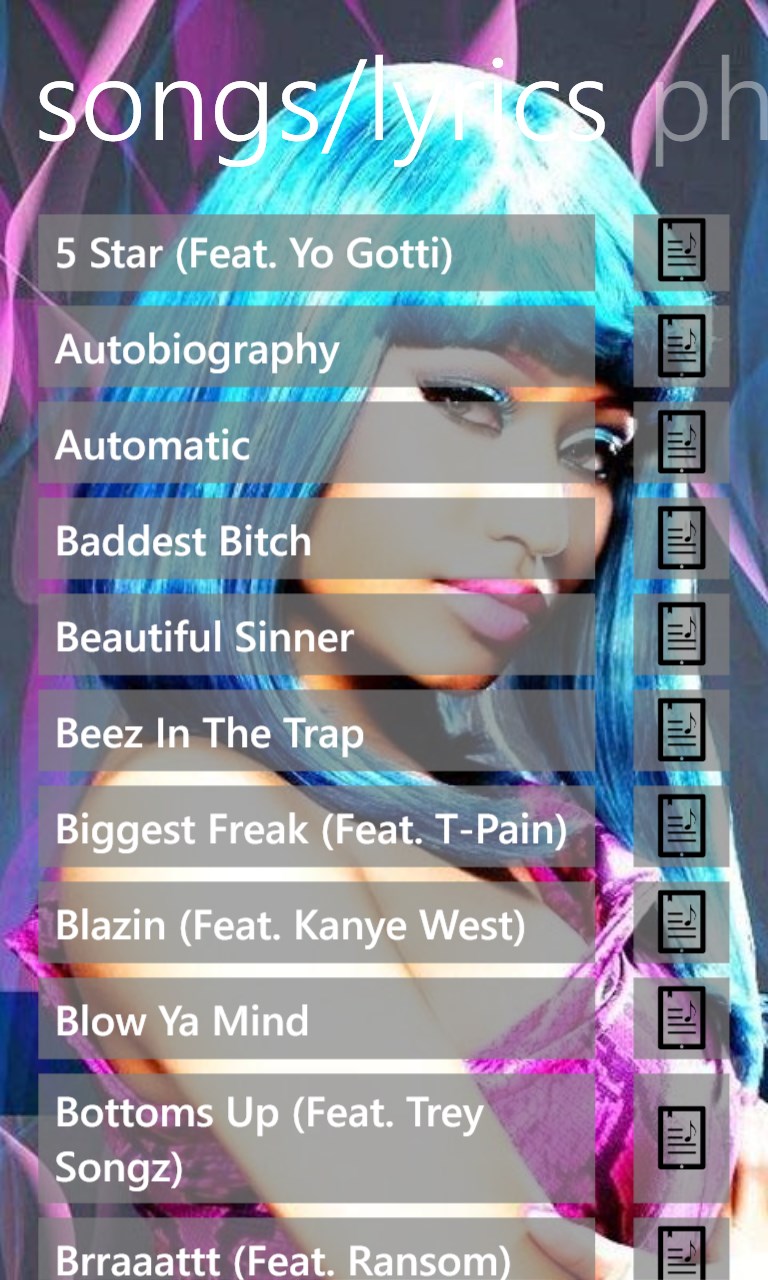Select the Autobiography song row
This screenshot has width=768, height=1280.
(316, 350)
